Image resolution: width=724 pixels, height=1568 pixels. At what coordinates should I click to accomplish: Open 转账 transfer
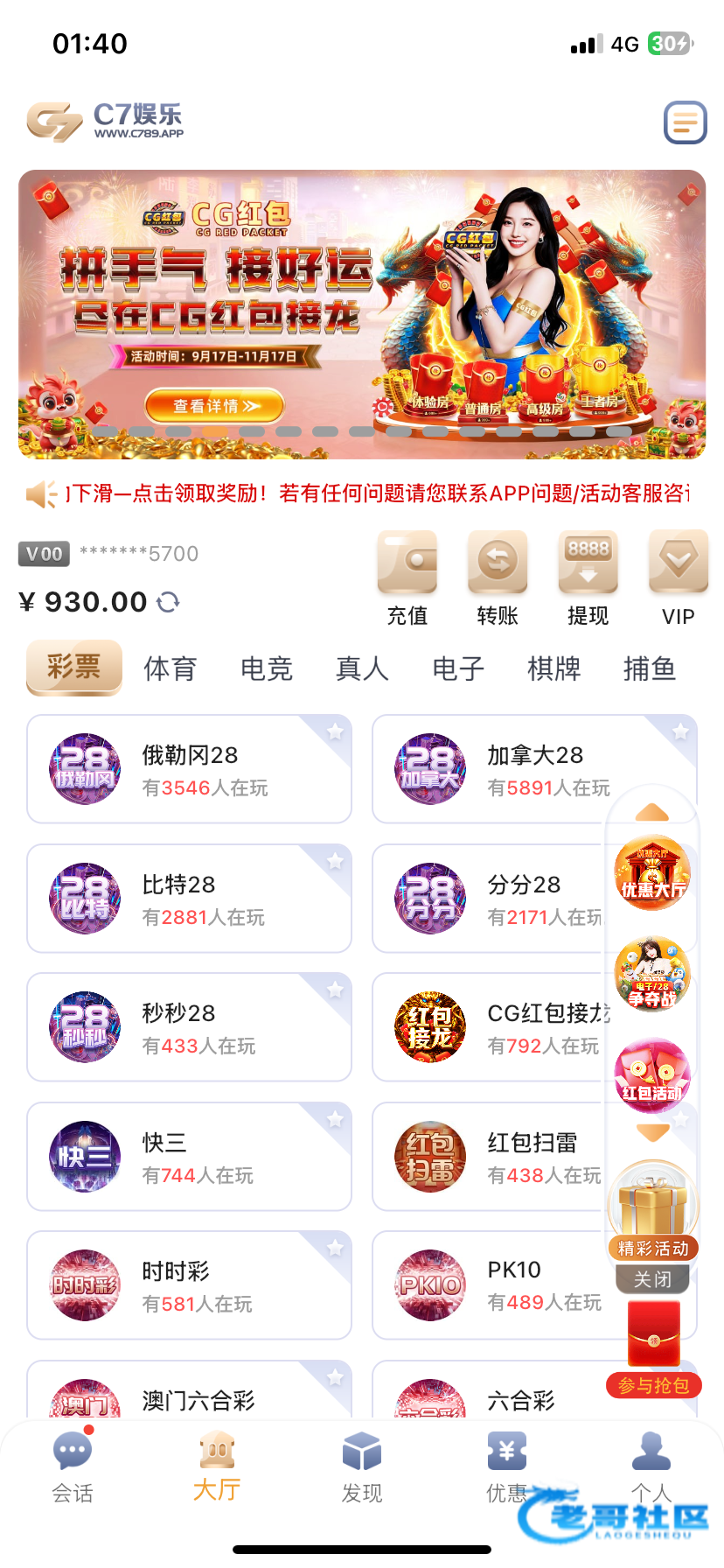pos(498,577)
